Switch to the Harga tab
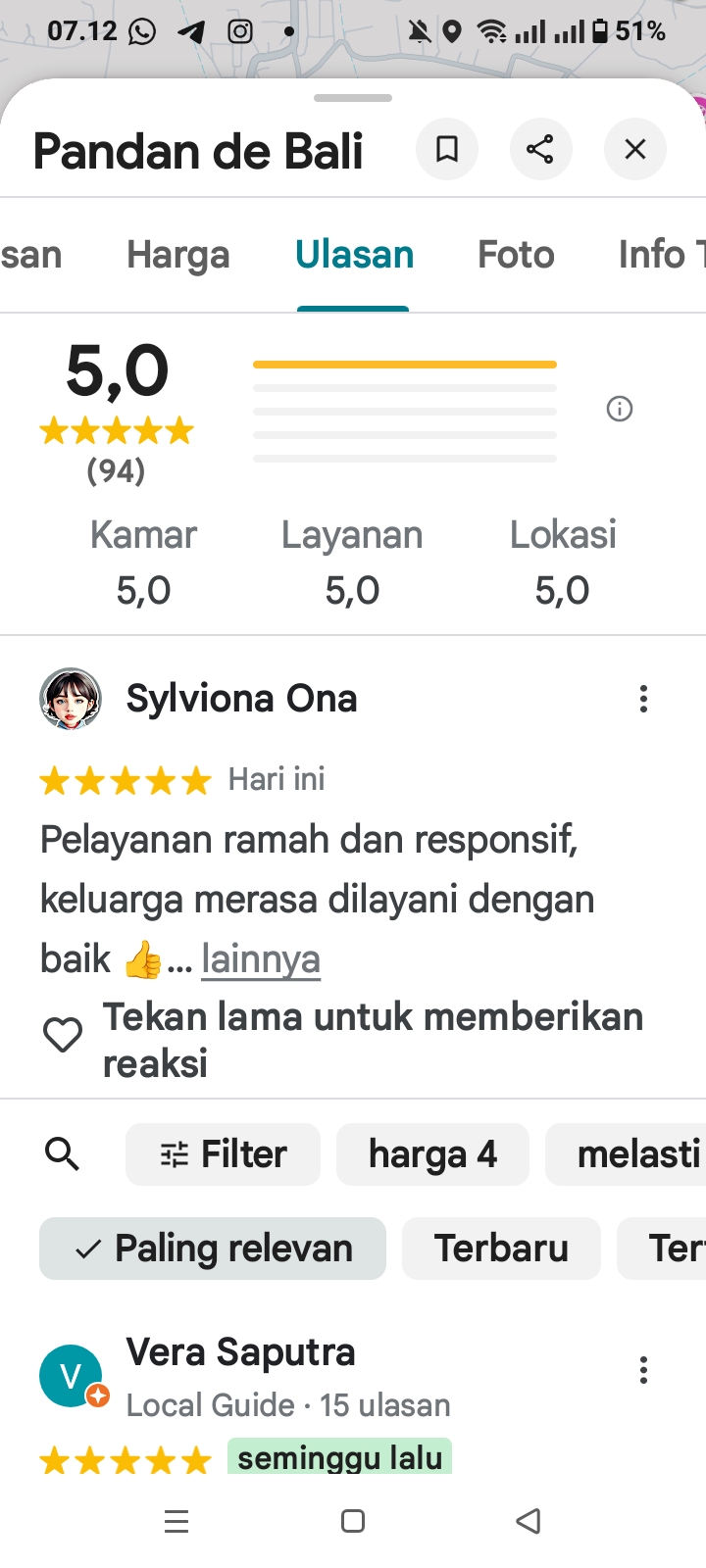This screenshot has height=1568, width=706. 177,255
